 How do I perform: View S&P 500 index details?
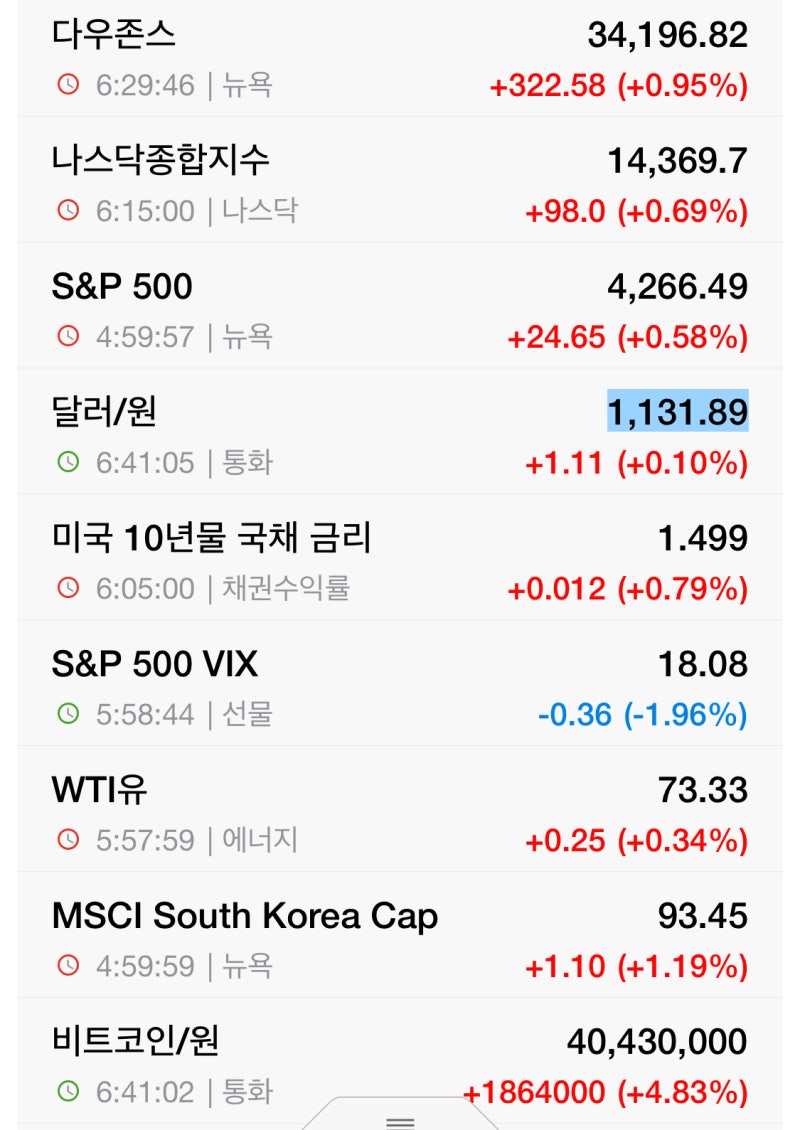coord(400,310)
